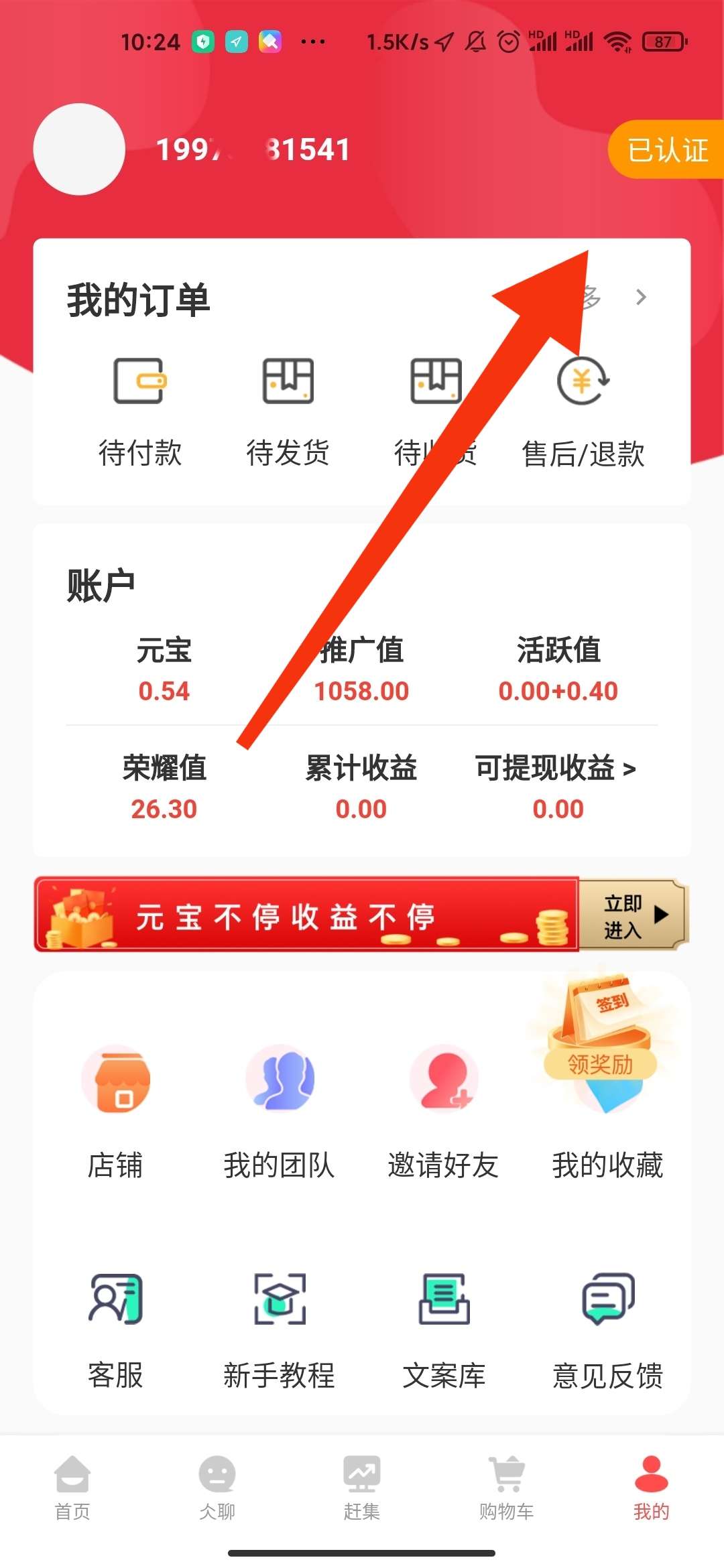
Task: Open the profile avatar
Action: click(79, 149)
